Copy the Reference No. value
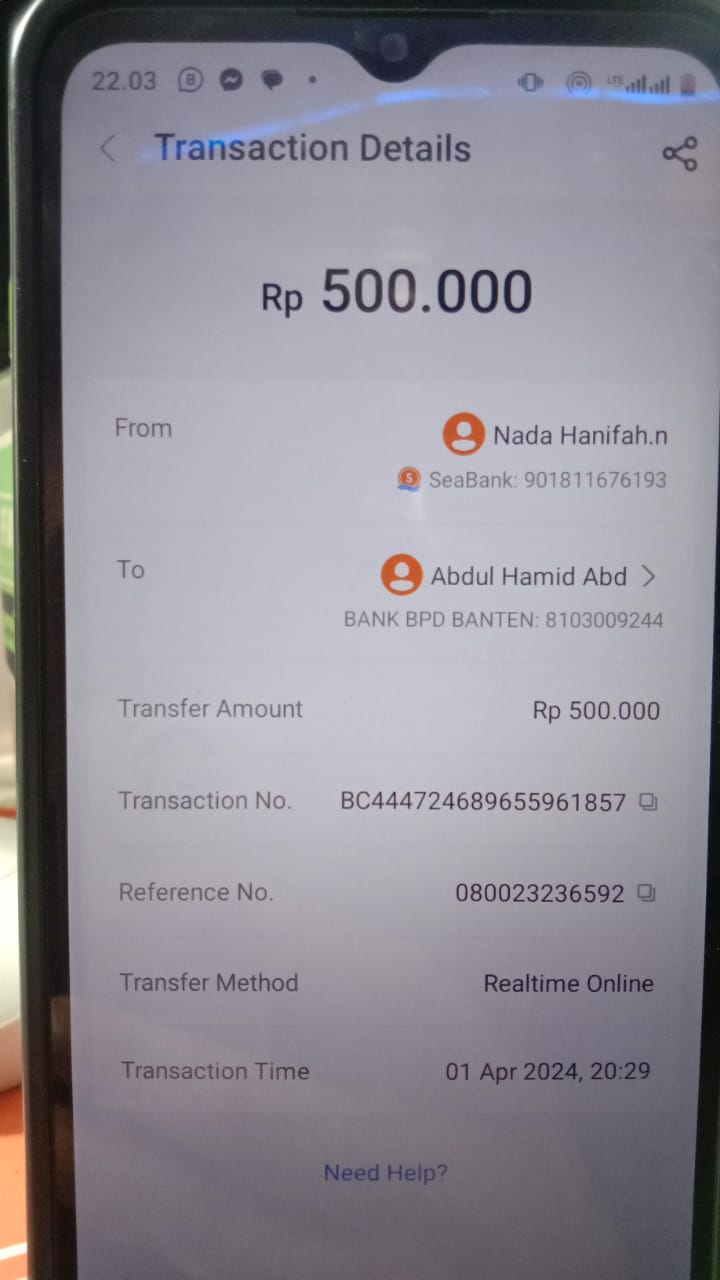Screen dimensions: 720x1280 click(x=646, y=893)
